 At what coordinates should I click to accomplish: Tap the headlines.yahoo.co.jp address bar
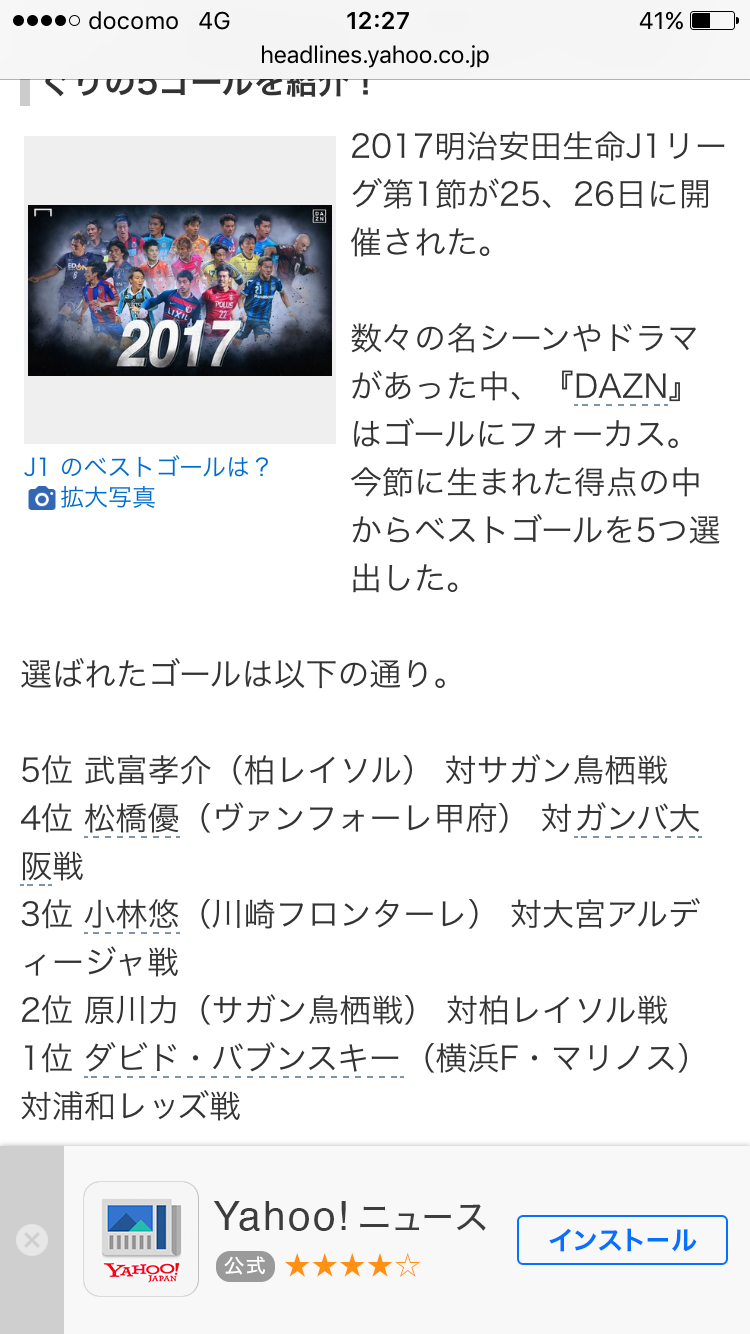point(375,54)
